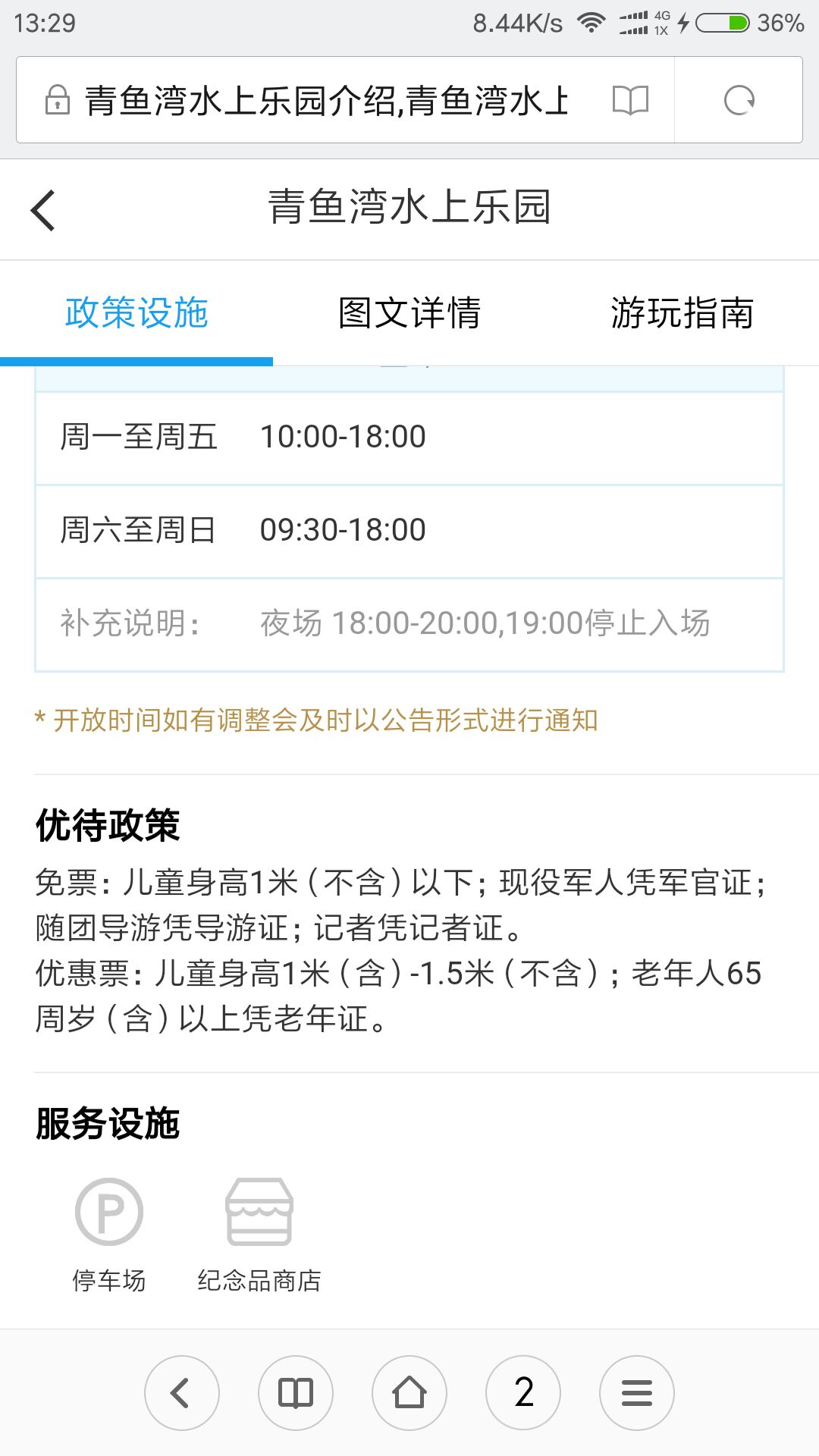Go to the browser home page
The image size is (819, 1456).
pos(409,1393)
